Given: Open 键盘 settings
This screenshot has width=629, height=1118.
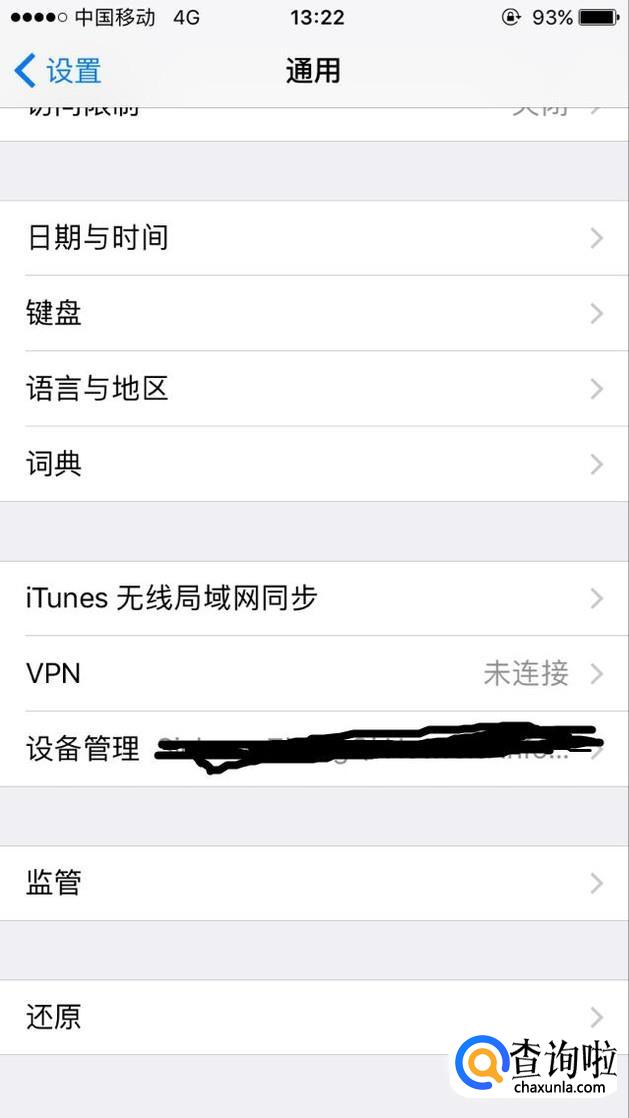Looking at the screenshot, I should (x=314, y=313).
